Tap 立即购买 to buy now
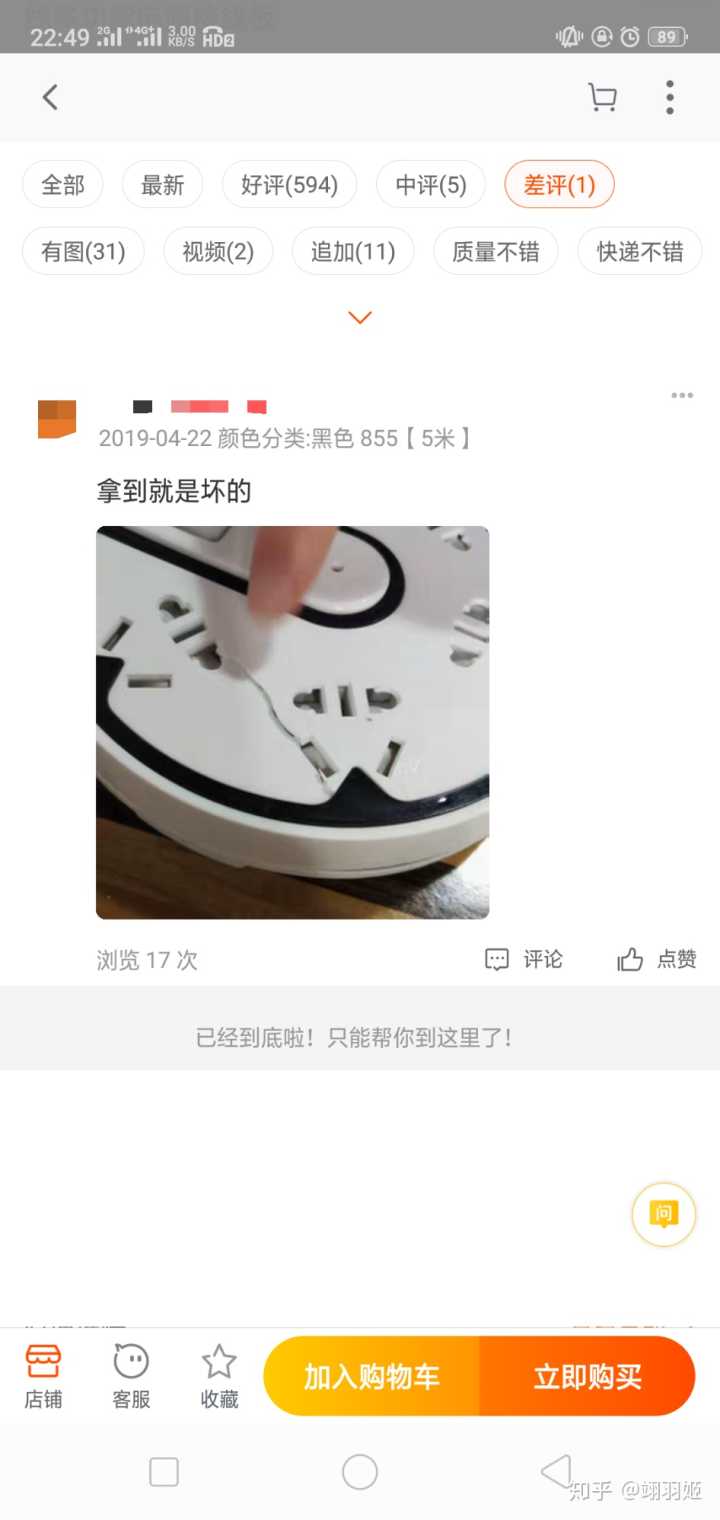Screen dimensions: 720x1520 pos(587,1376)
